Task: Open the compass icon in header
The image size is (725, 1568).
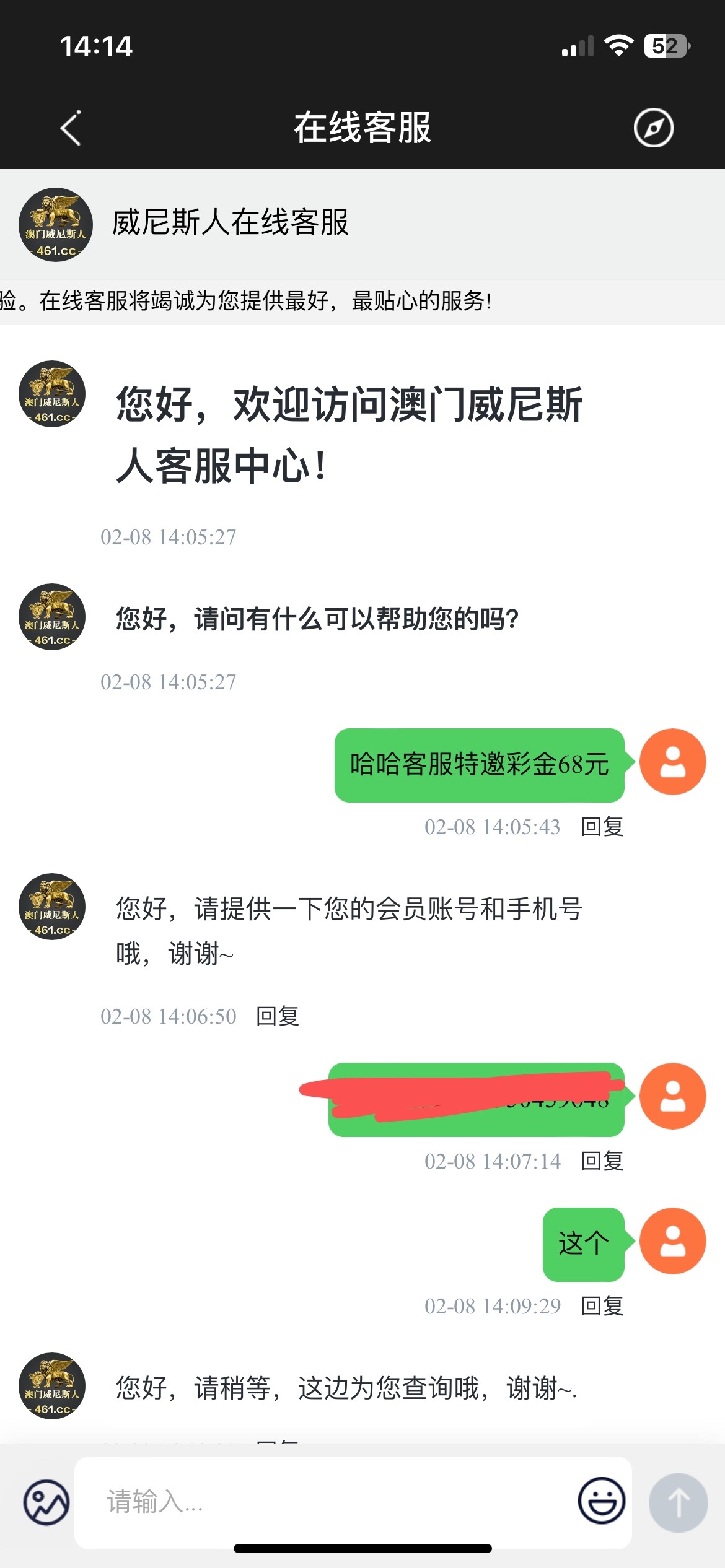Action: (653, 128)
